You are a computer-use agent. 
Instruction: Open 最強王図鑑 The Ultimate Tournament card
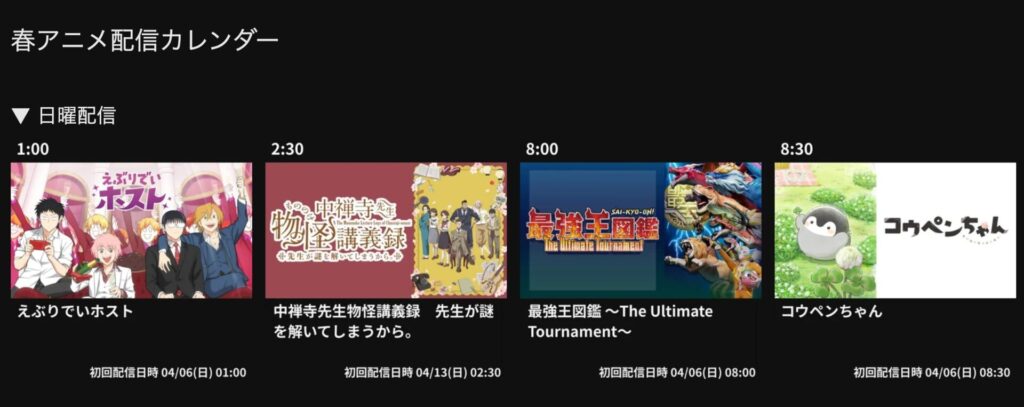point(640,230)
